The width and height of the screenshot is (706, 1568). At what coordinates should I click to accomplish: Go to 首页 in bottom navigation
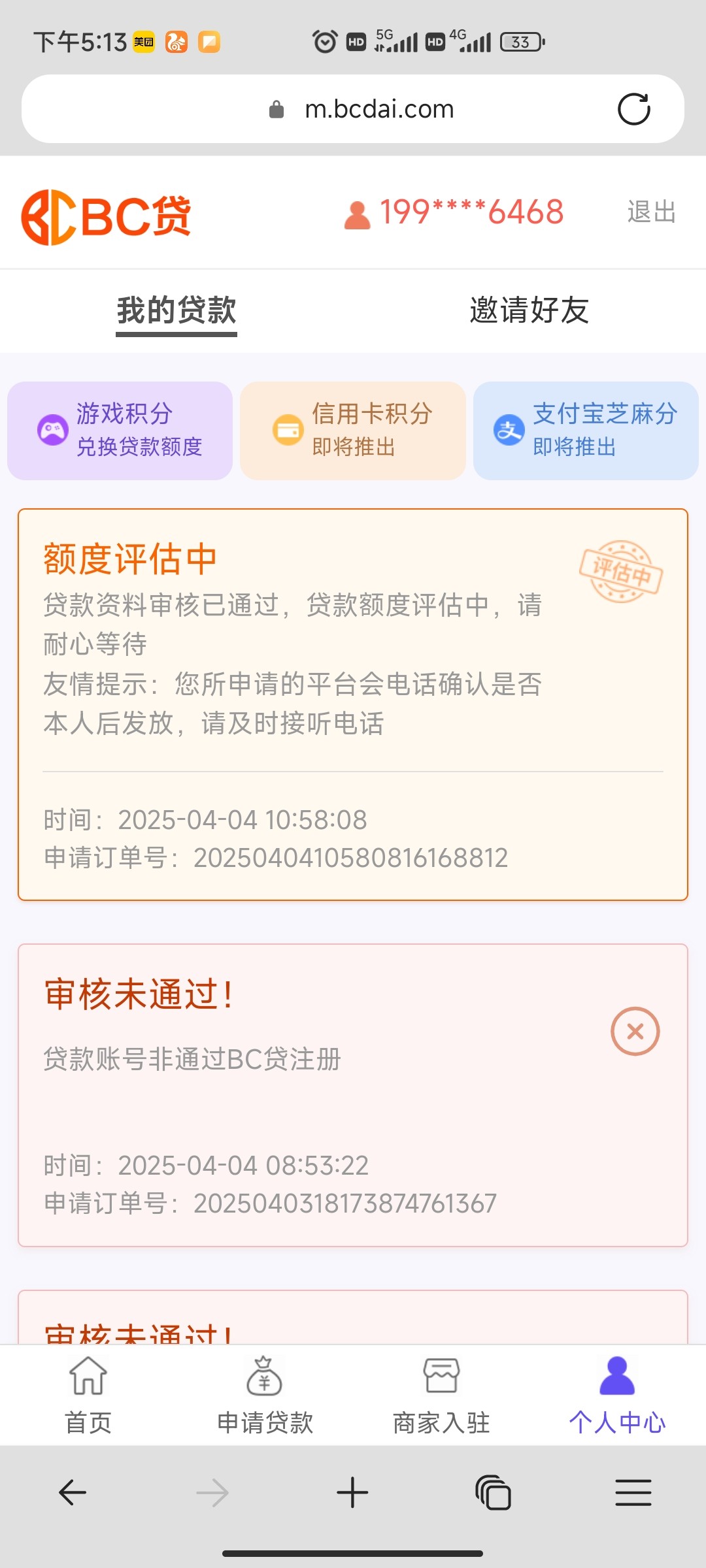tap(88, 1395)
